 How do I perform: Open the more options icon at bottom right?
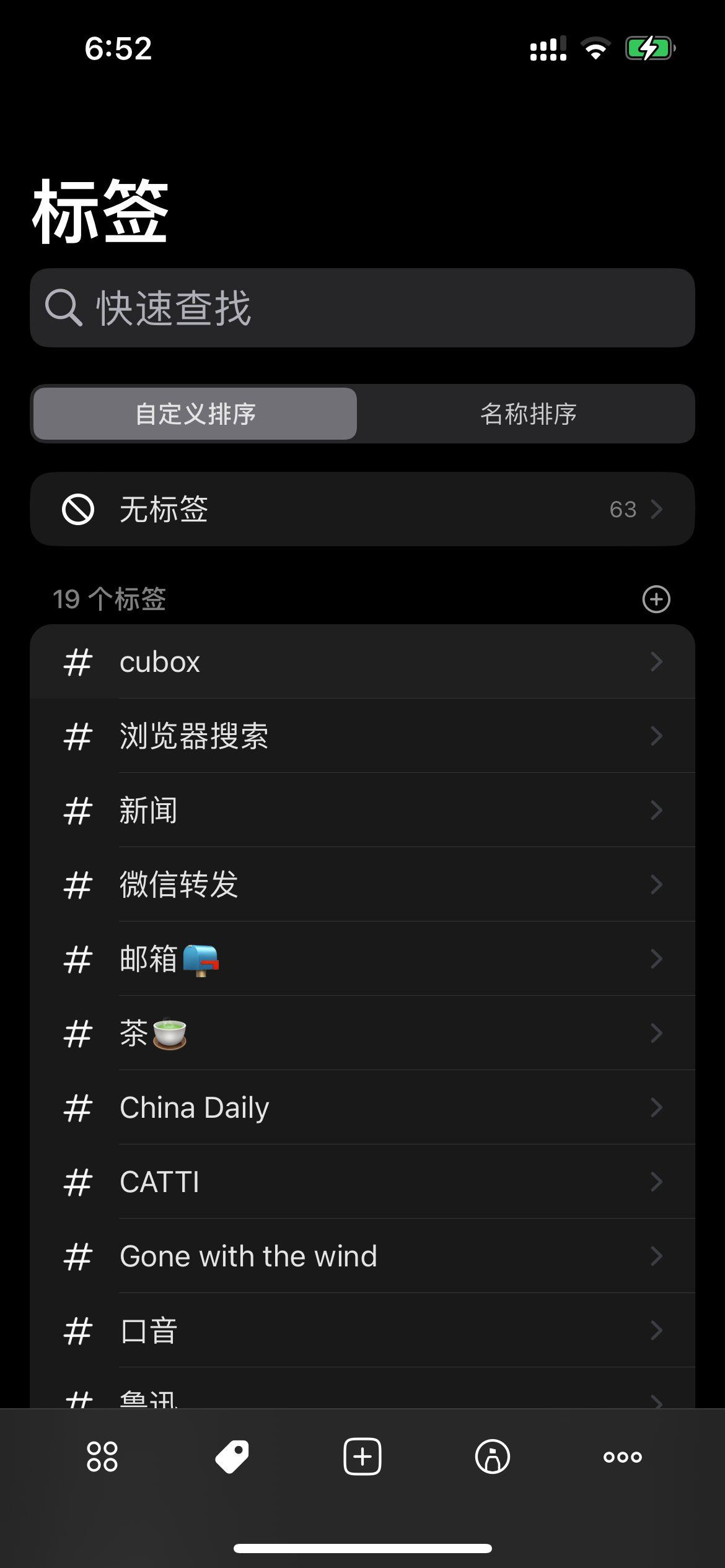[x=623, y=1457]
